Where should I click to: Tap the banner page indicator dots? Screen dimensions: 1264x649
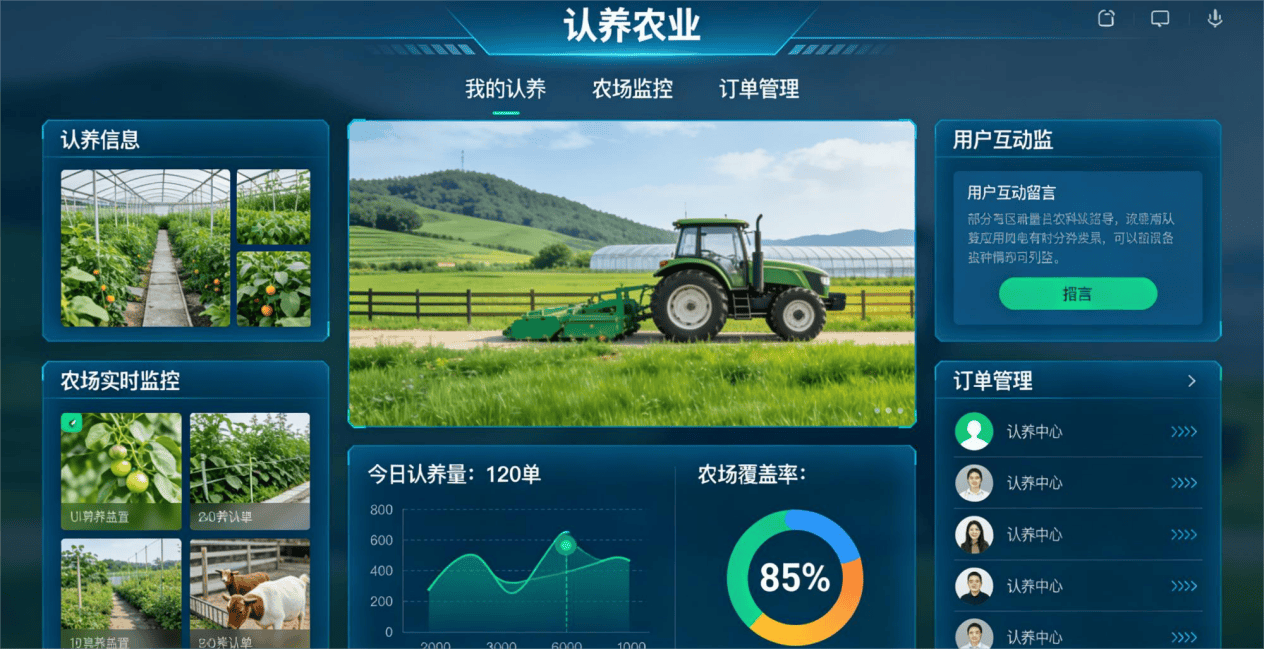888,410
